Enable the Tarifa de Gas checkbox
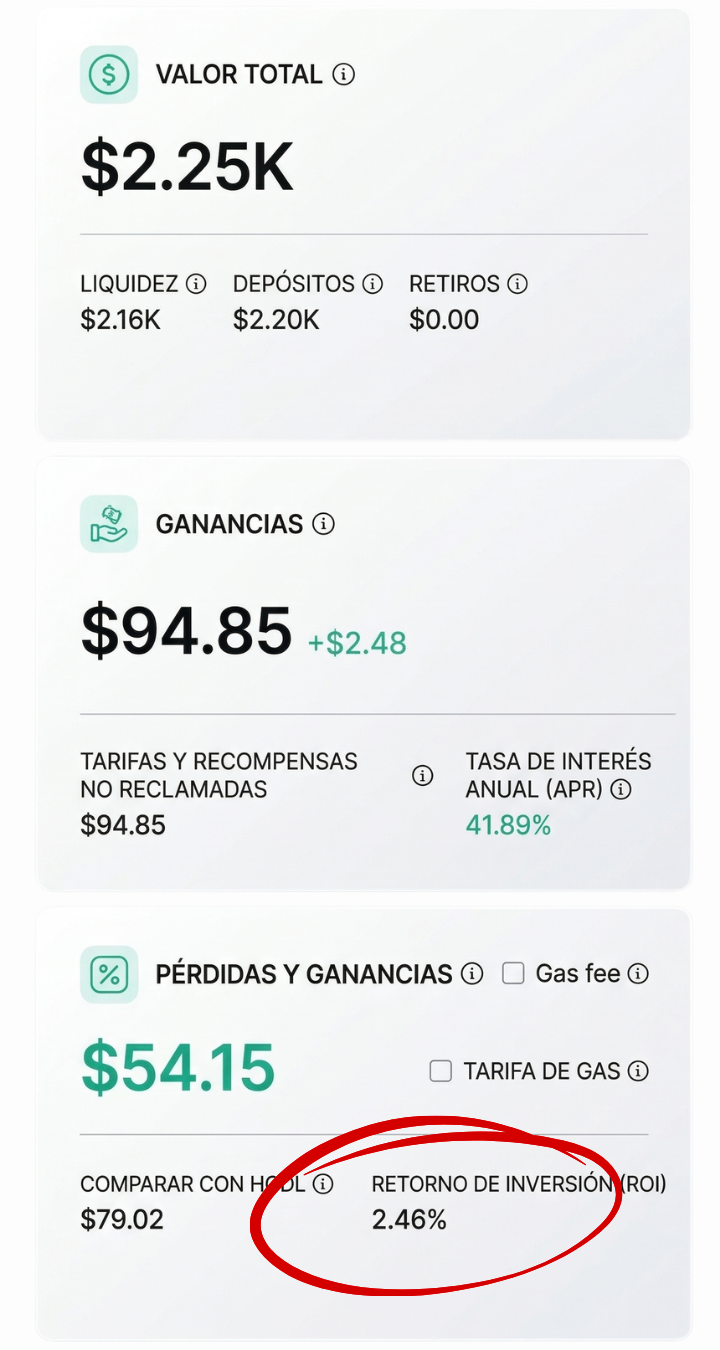720x1350 pixels. point(440,1071)
